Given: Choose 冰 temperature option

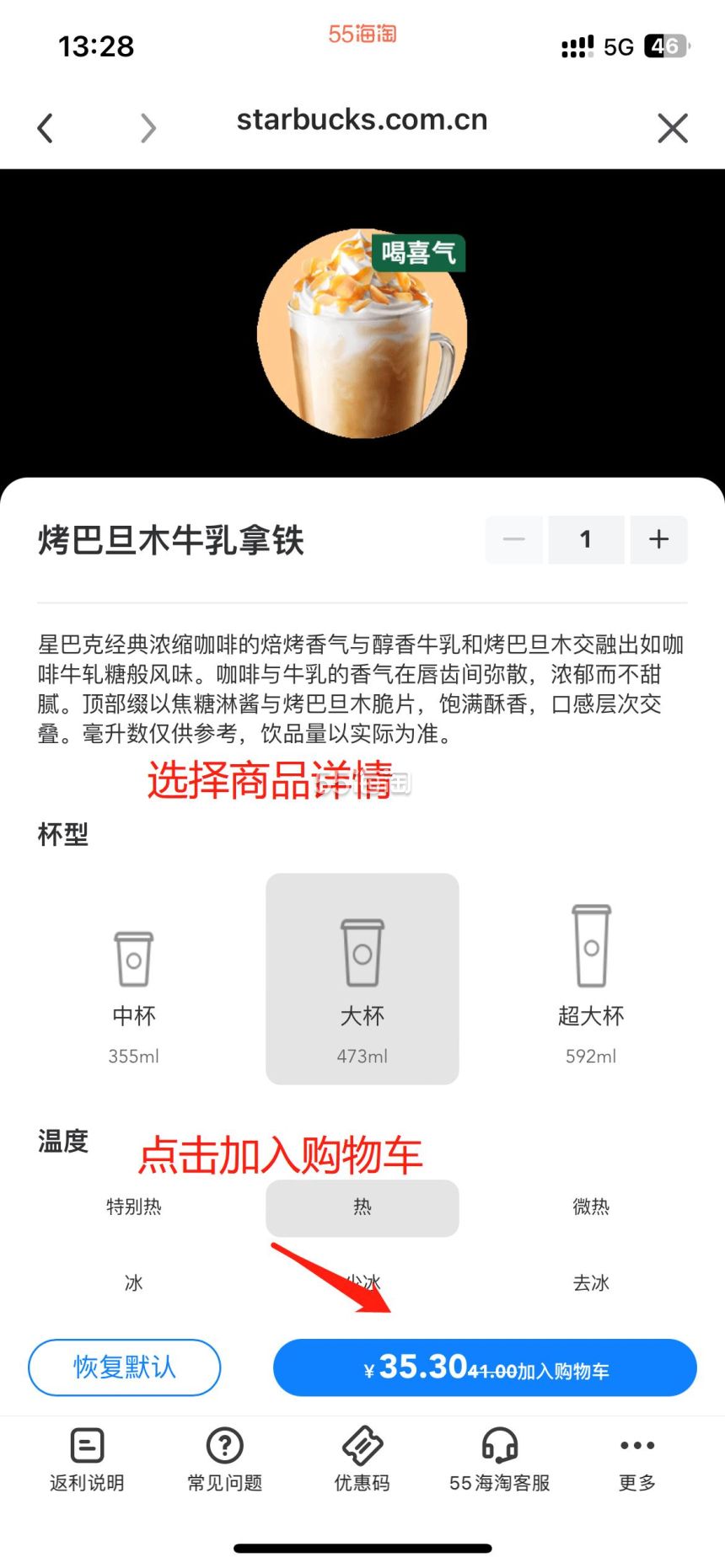Looking at the screenshot, I should click(x=134, y=1282).
